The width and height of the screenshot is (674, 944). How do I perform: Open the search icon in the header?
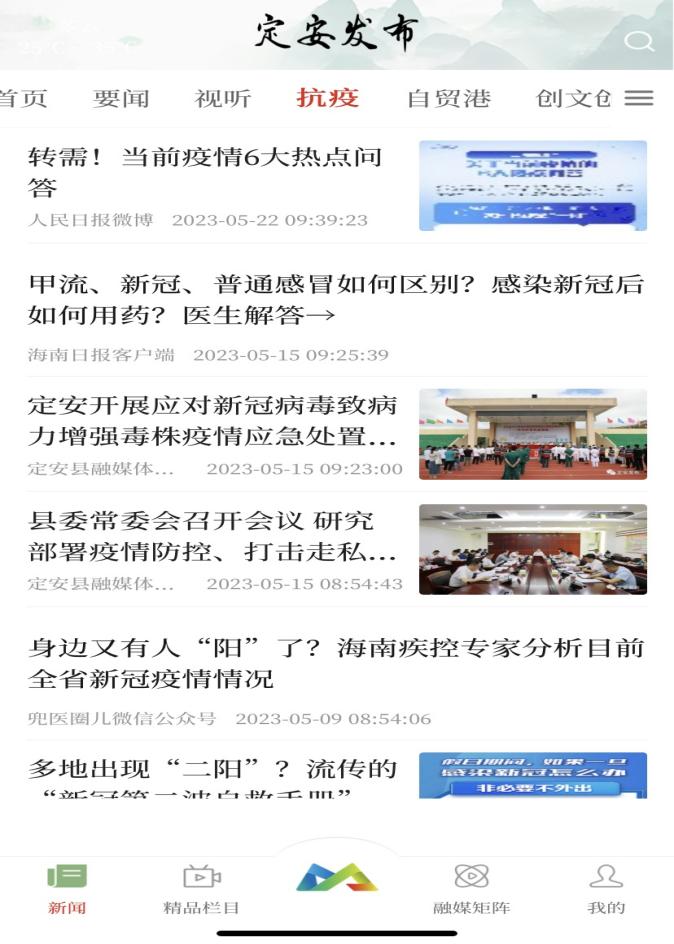click(638, 41)
